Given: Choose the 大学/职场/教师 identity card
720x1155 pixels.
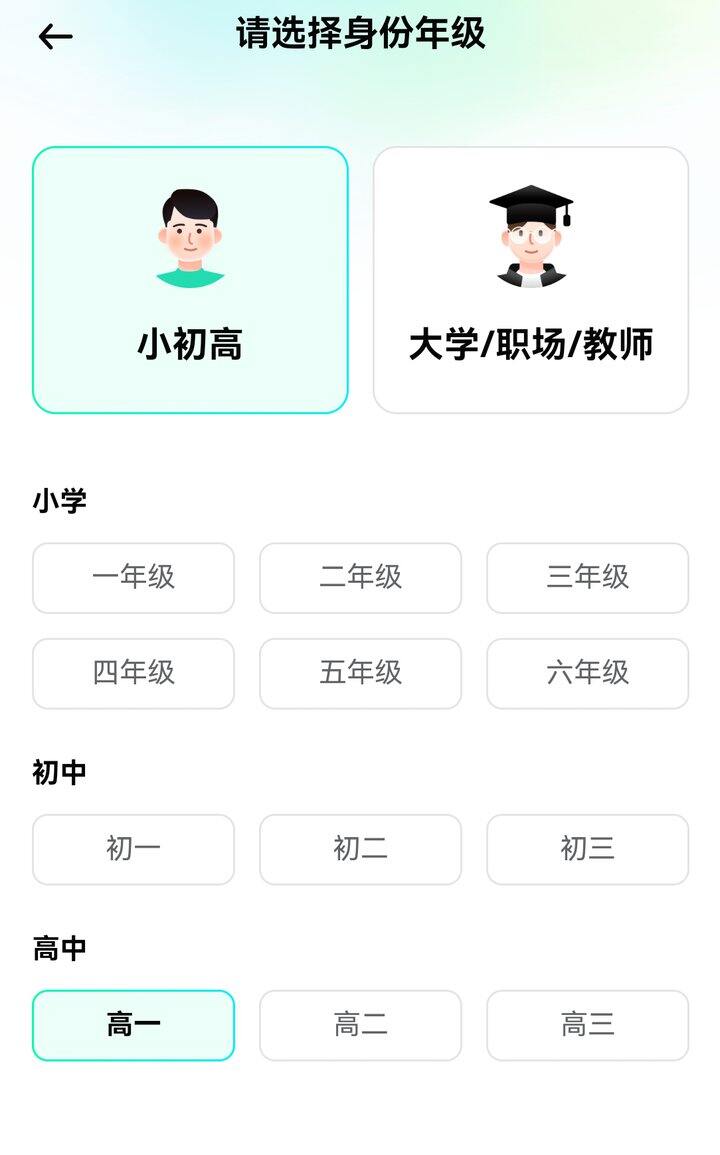Looking at the screenshot, I should (531, 280).
